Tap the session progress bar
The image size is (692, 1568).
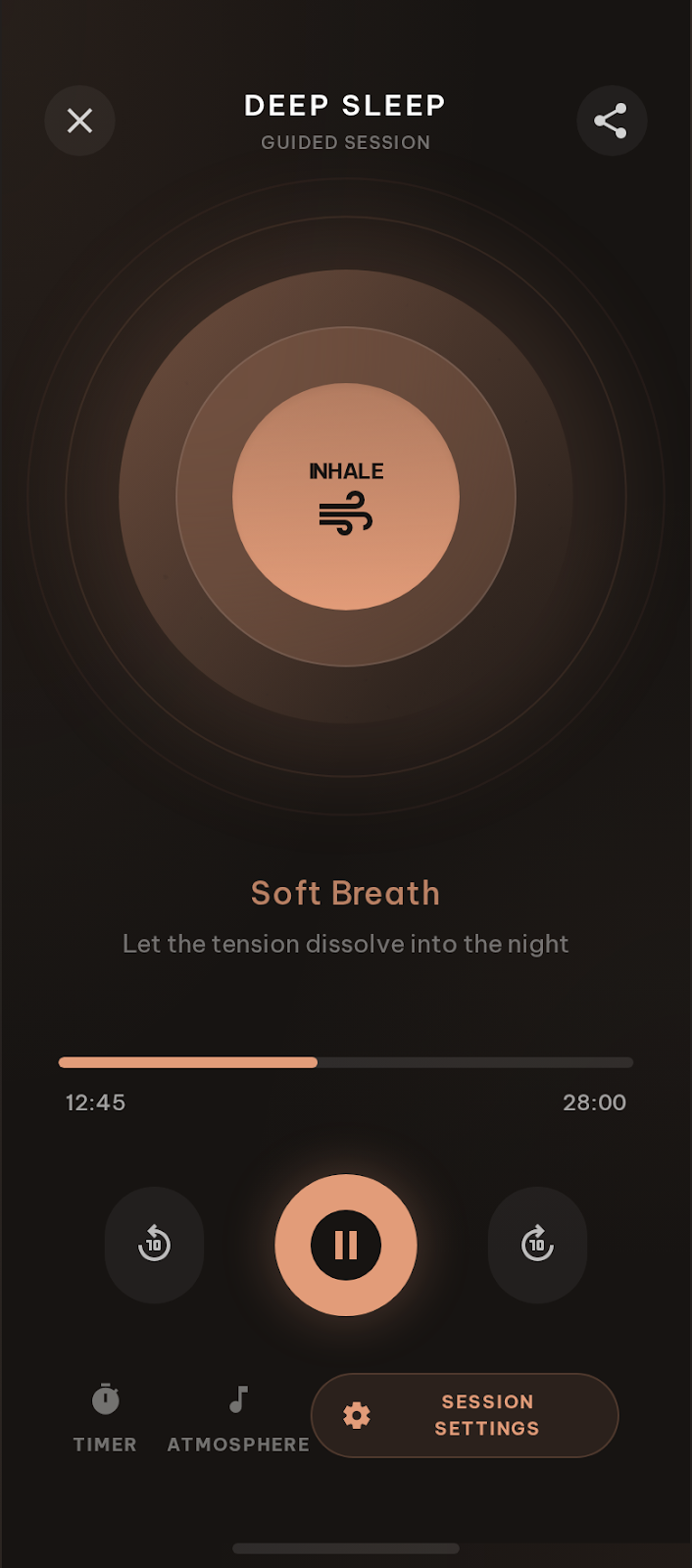pos(346,1062)
